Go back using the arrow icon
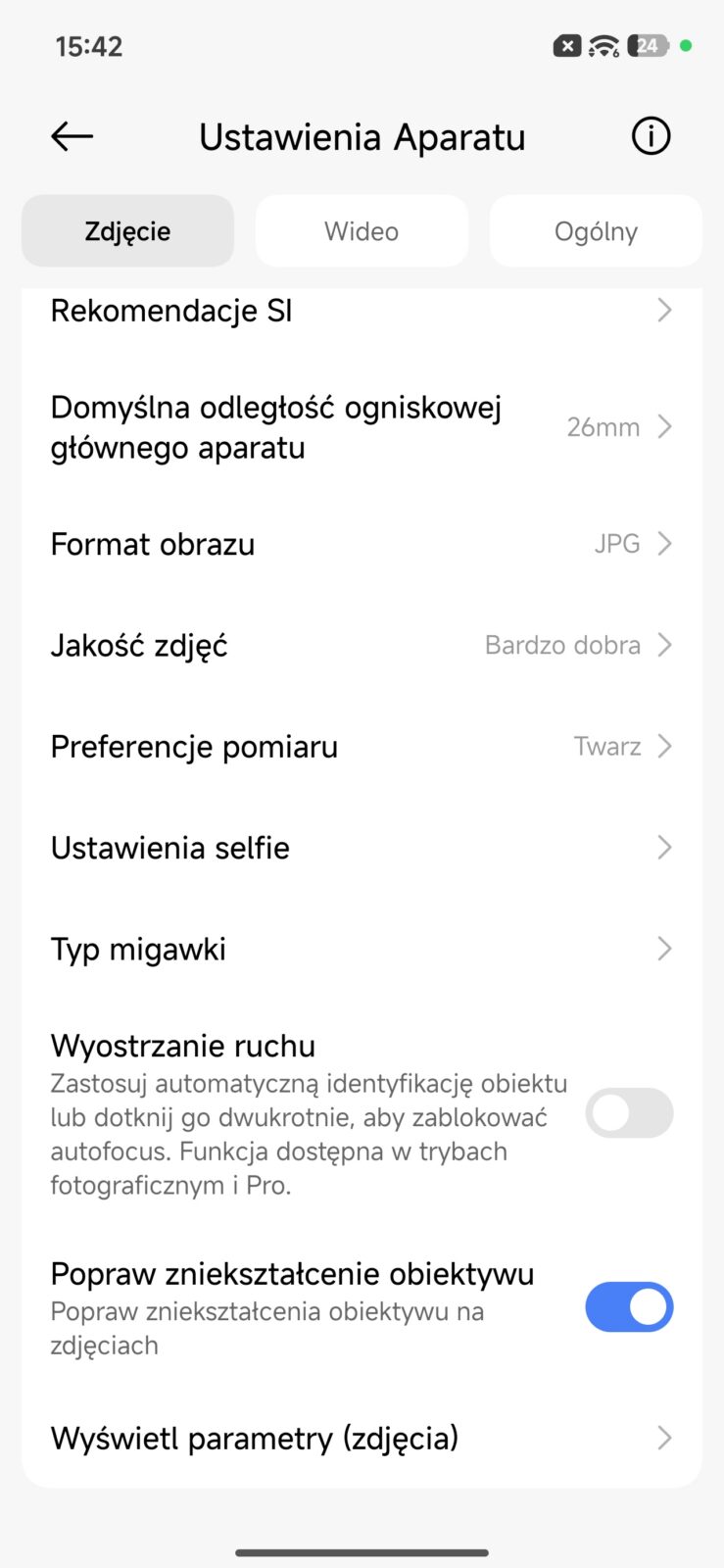Viewport: 724px width, 1568px height. tap(72, 137)
